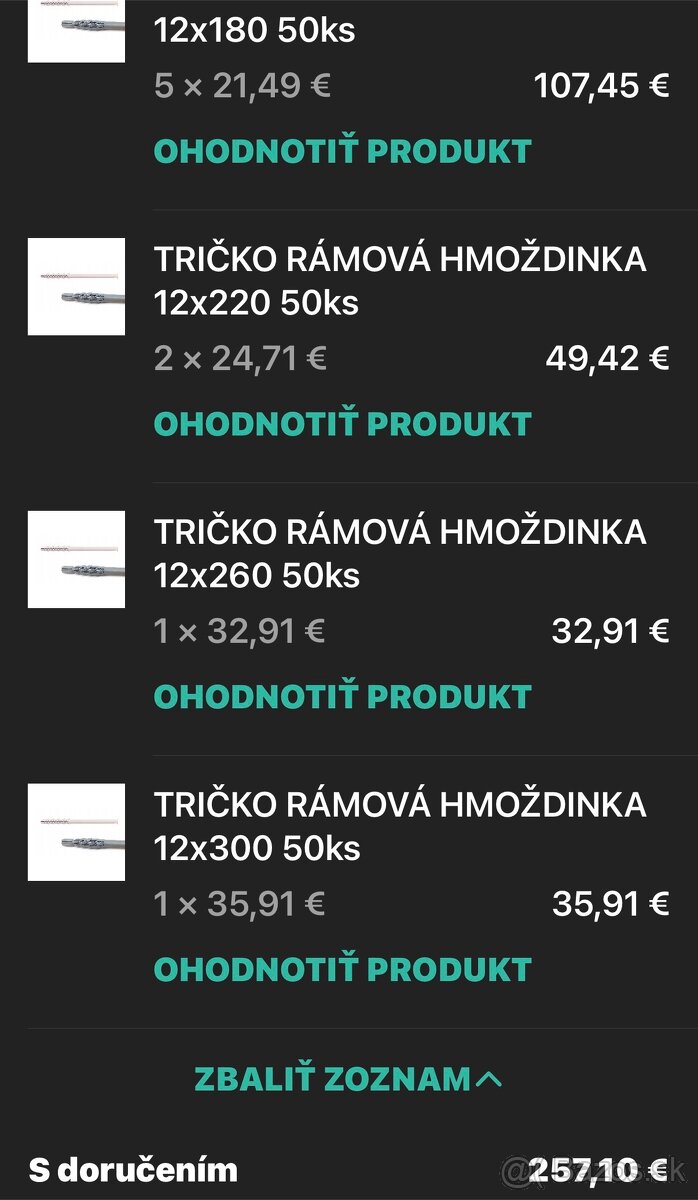Open the 12x220 hmoždinka product image
Image resolution: width=698 pixels, height=1200 pixels.
click(x=76, y=286)
